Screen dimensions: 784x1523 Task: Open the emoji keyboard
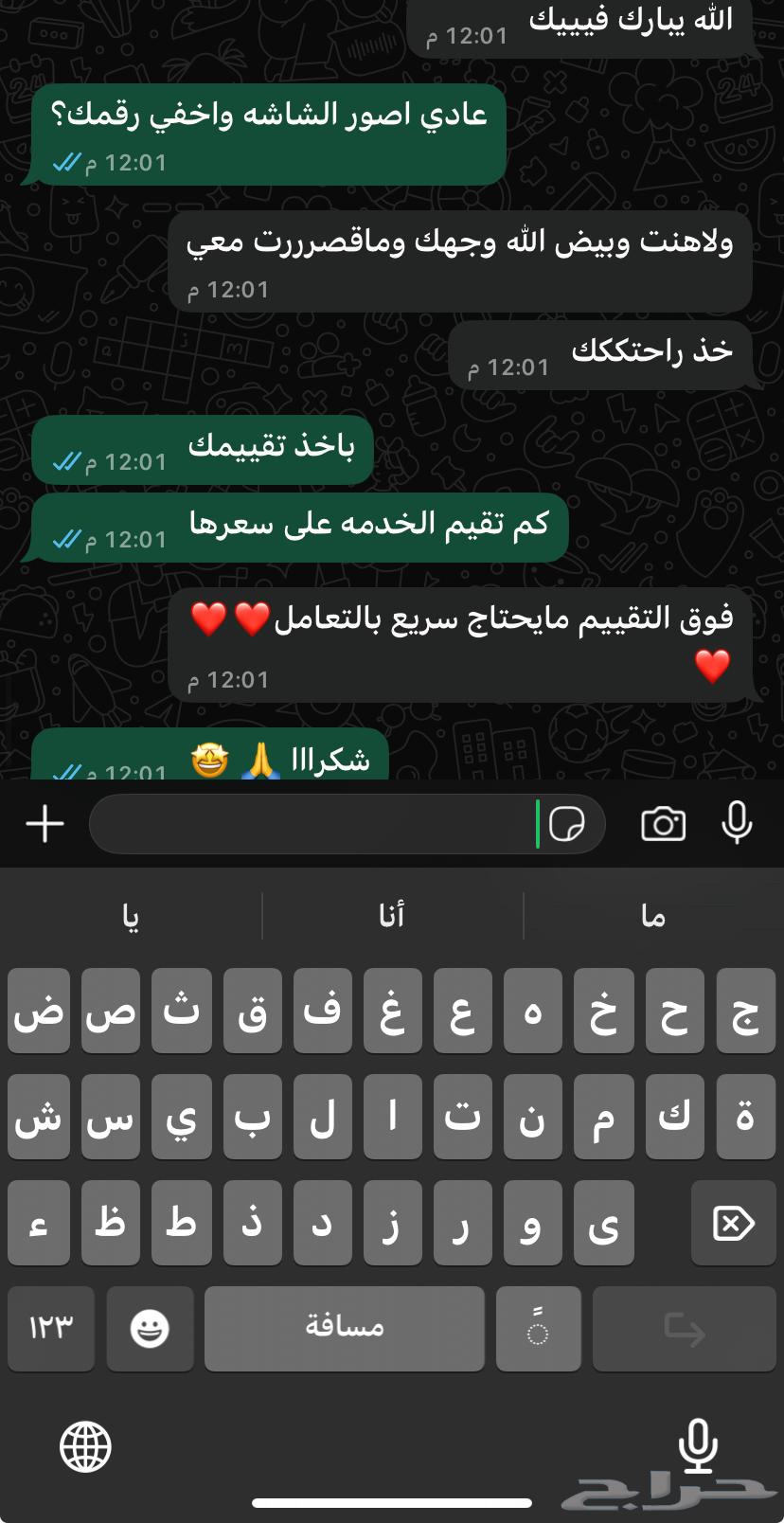point(150,1328)
